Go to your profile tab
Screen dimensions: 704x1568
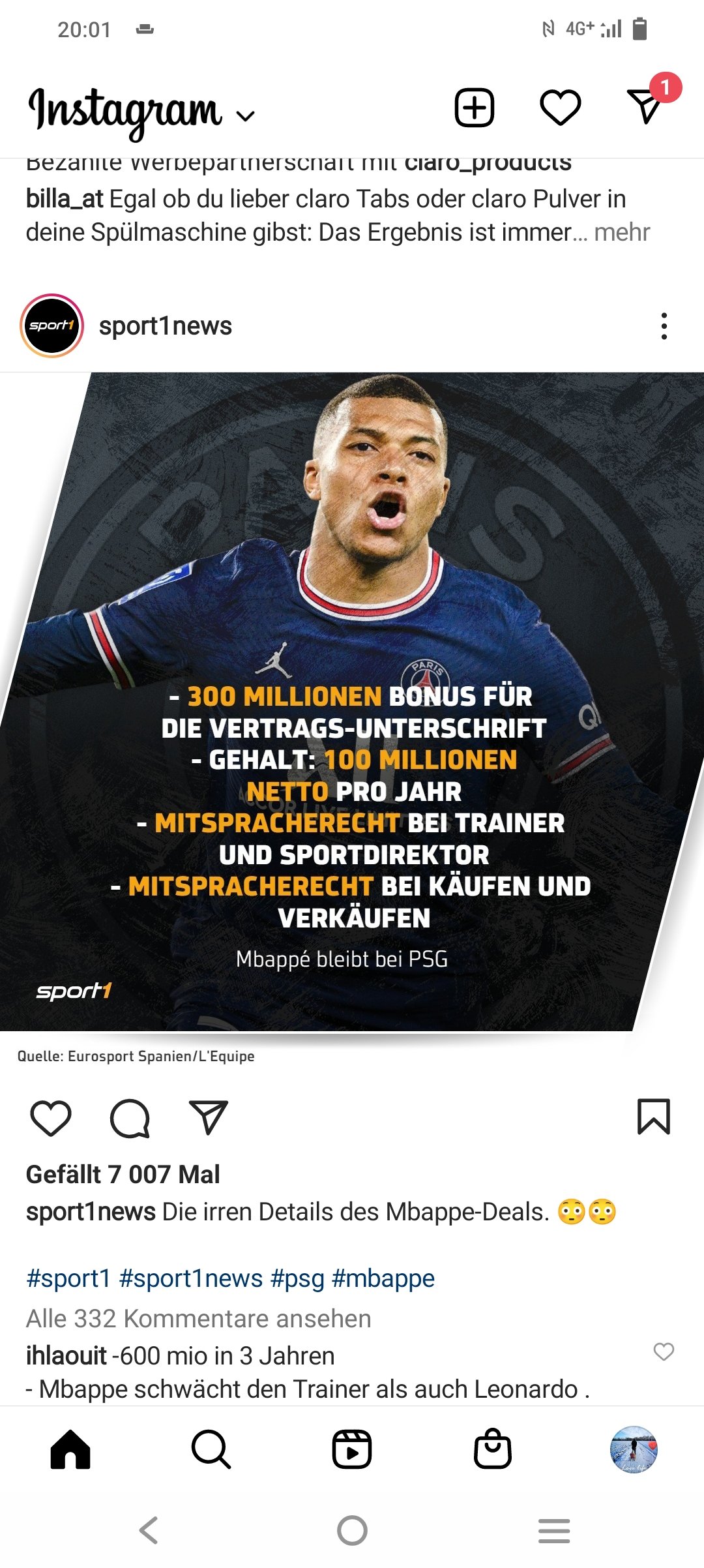pos(634,1449)
